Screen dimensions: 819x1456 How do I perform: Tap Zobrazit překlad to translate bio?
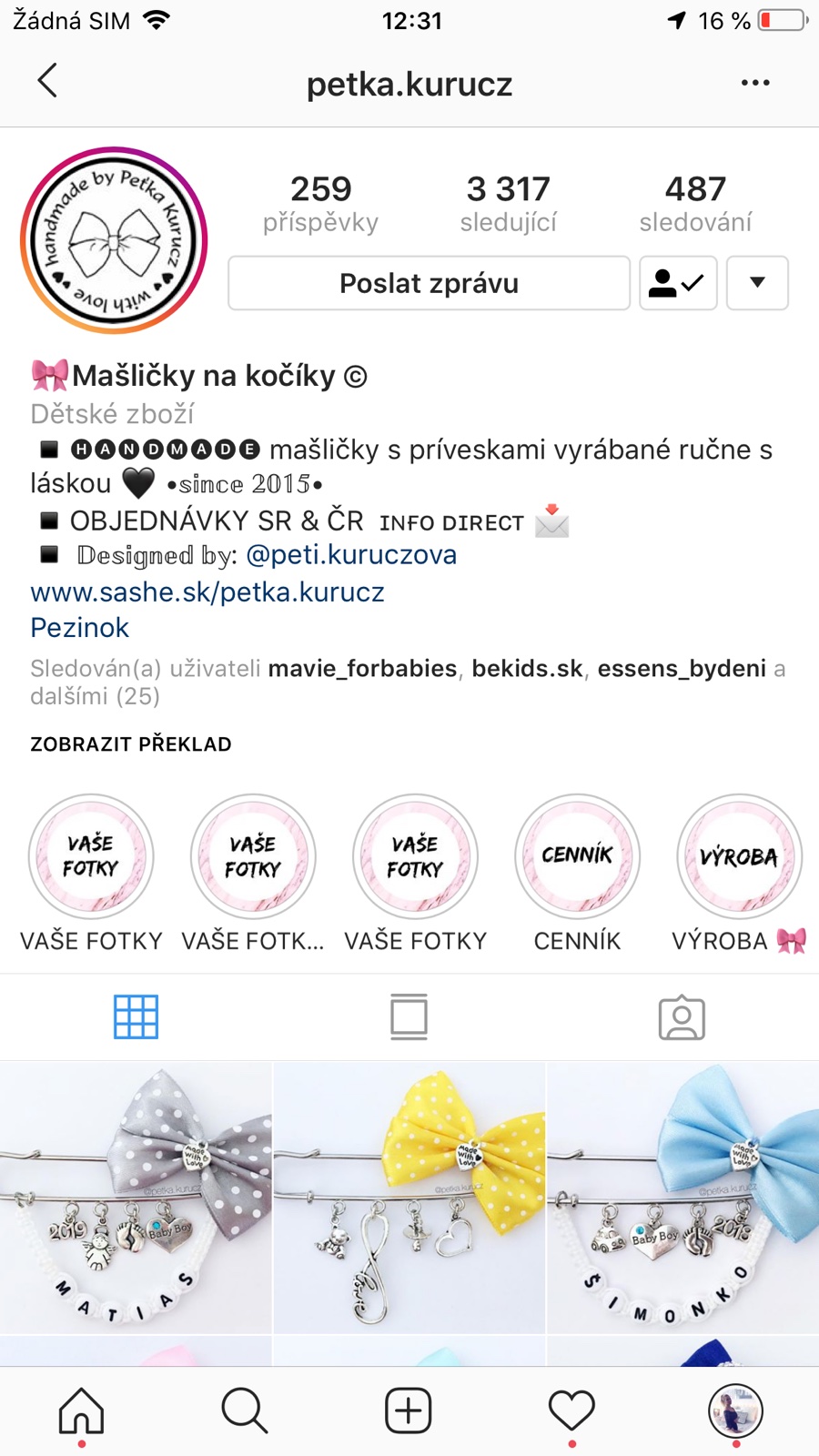[x=131, y=744]
